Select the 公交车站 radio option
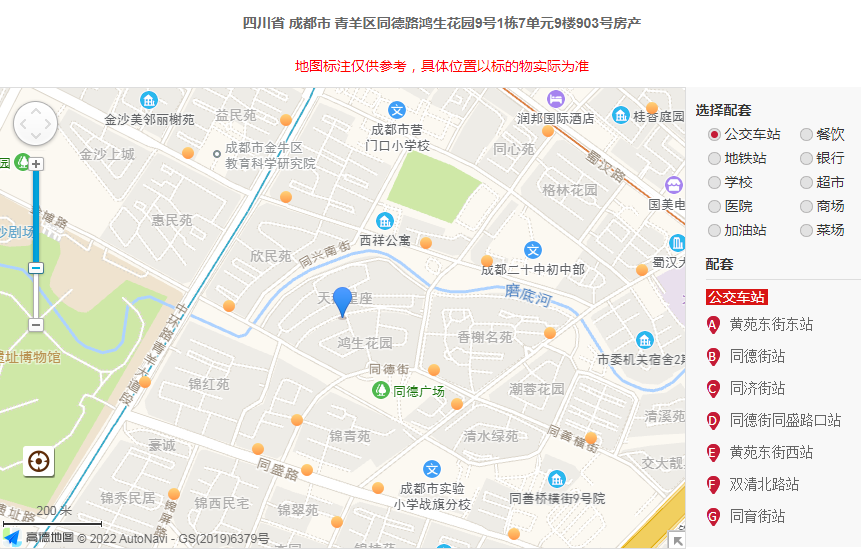 [714, 134]
